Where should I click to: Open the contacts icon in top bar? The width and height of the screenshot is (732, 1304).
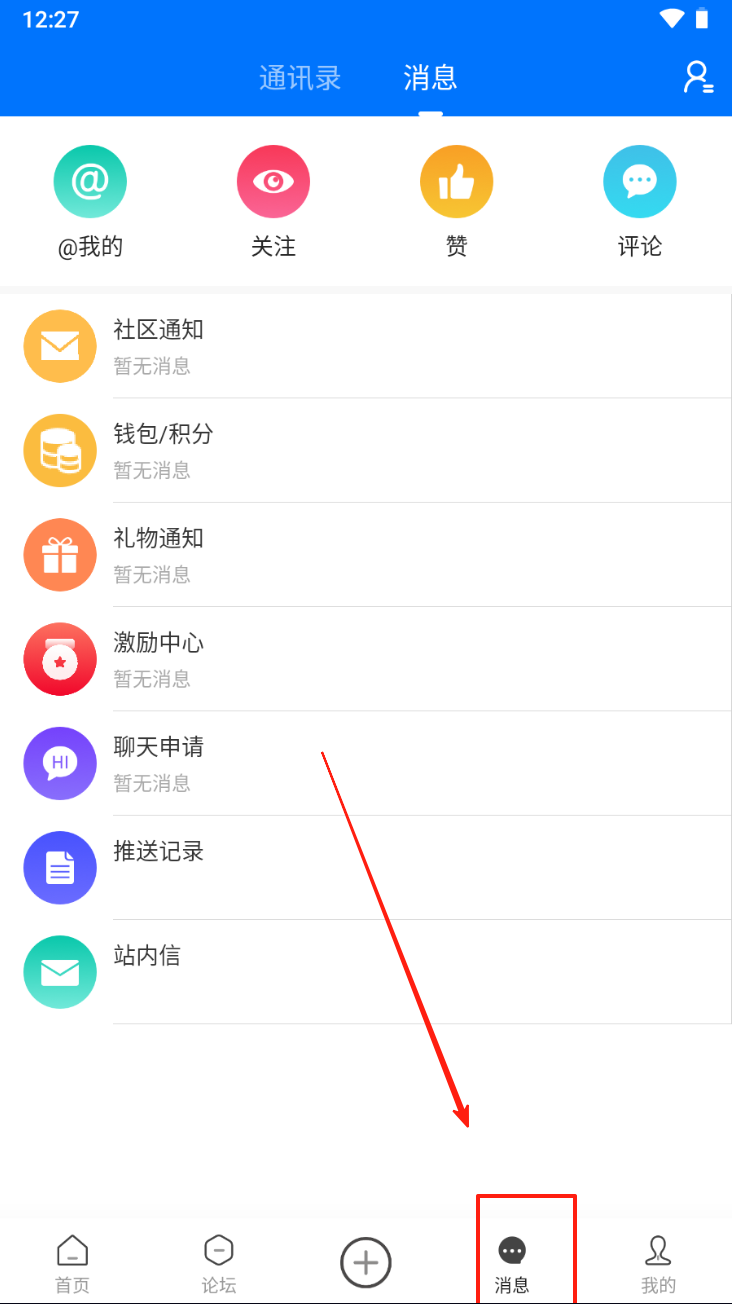697,78
